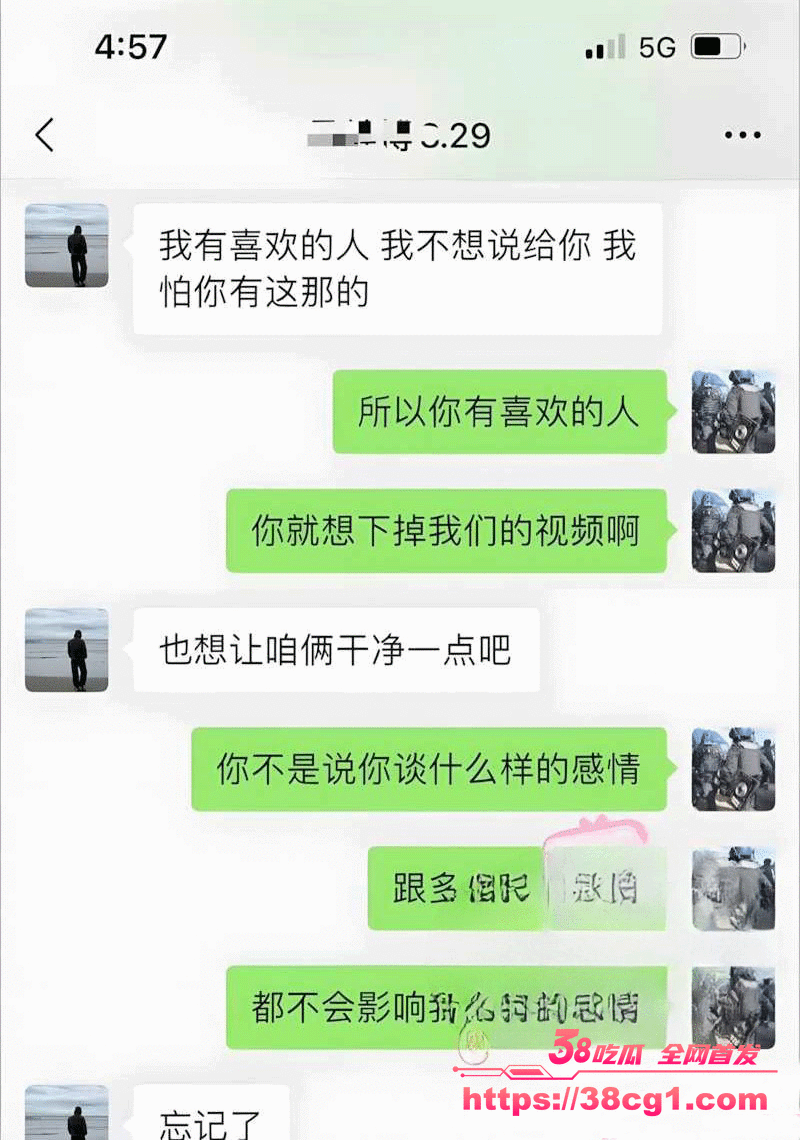Open sender's avatar beside "我有喜欢的人" message
This screenshot has height=1140, width=800.
click(67, 246)
